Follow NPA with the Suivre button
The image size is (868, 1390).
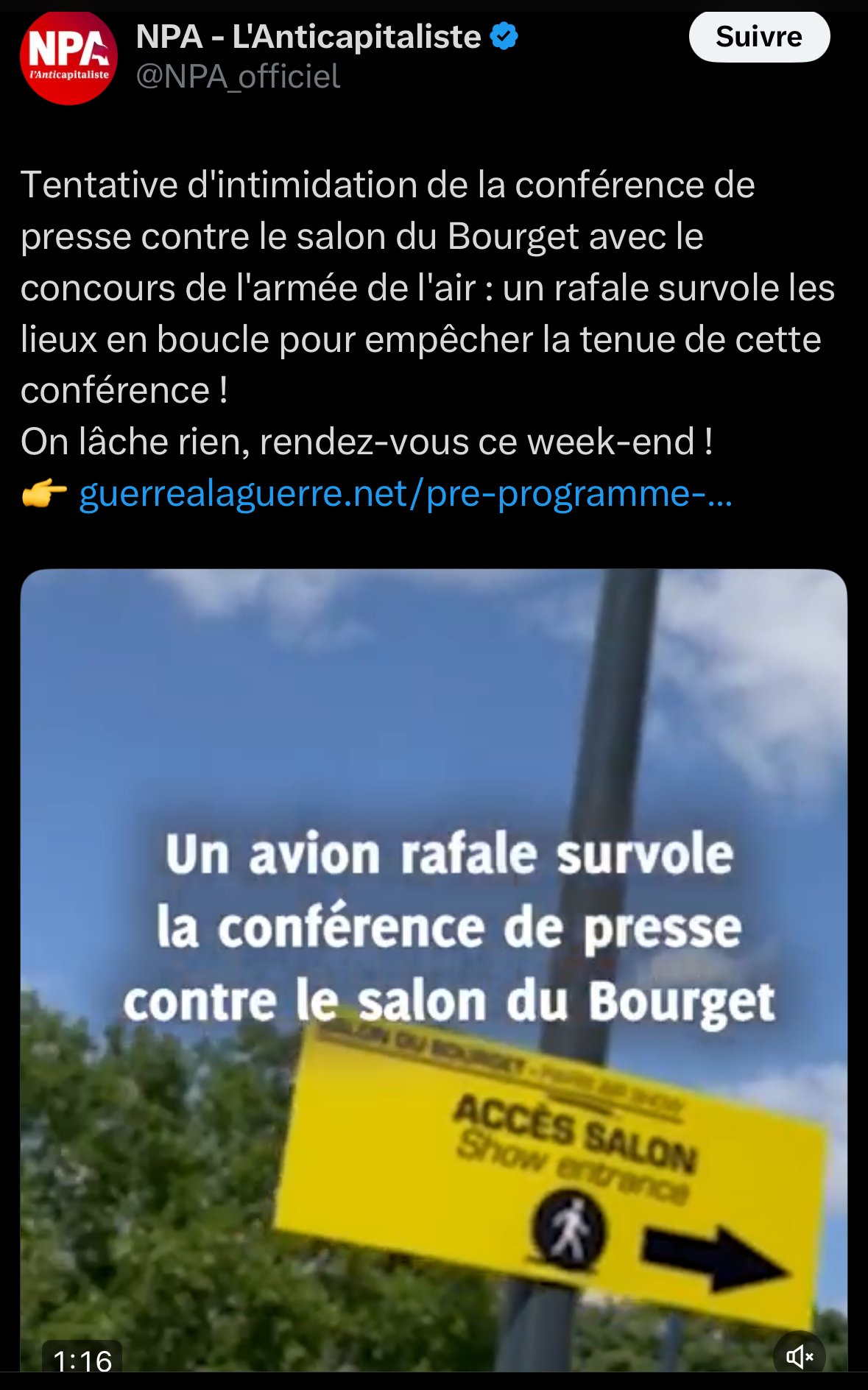pos(758,37)
